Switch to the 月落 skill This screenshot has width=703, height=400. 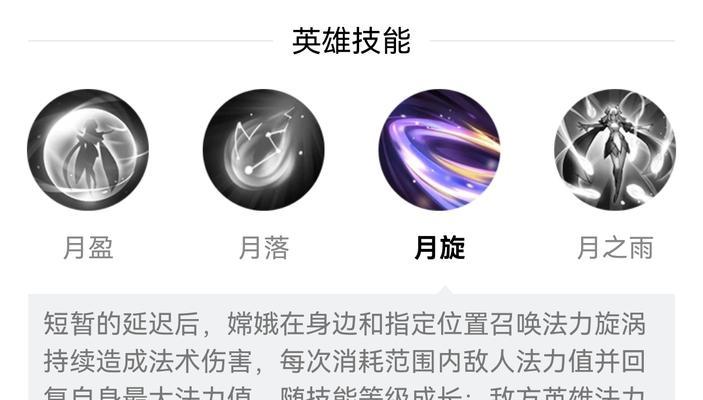point(263,150)
